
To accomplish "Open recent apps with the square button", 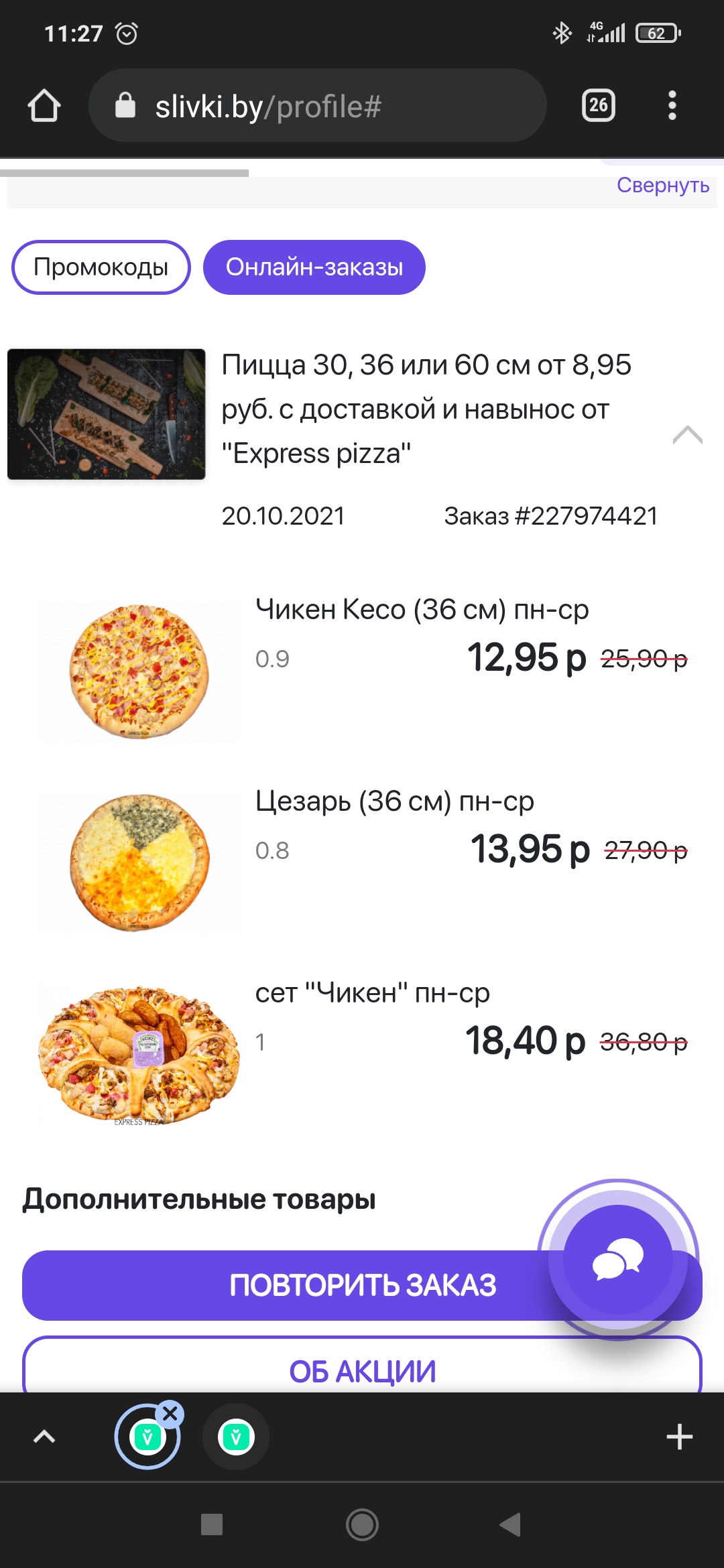I will (212, 1524).
